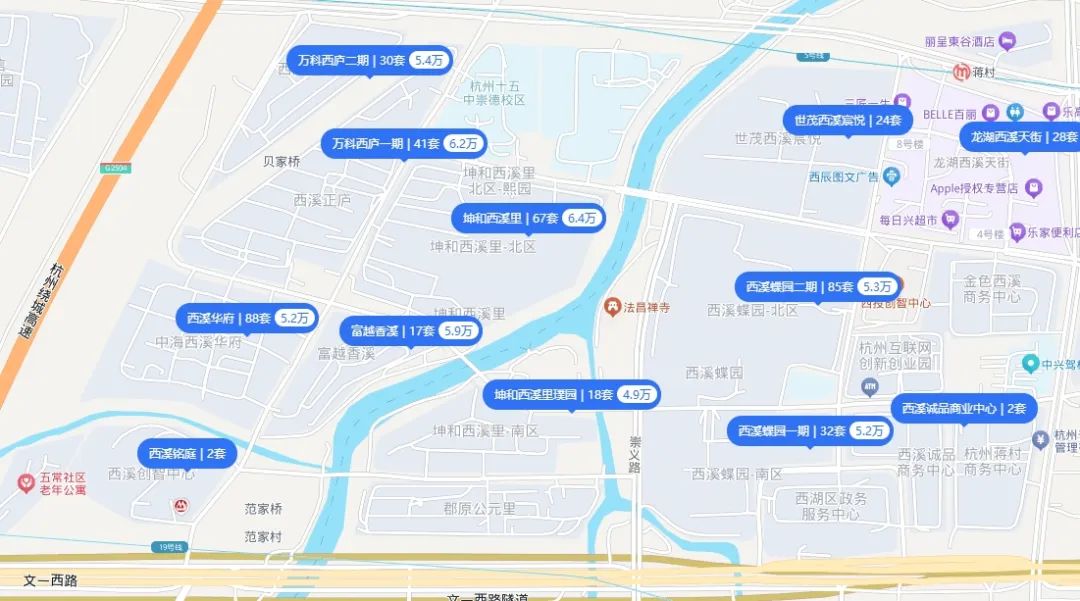
Task: Tap the 西溪铭庭 2套 marker
Action: (188, 454)
